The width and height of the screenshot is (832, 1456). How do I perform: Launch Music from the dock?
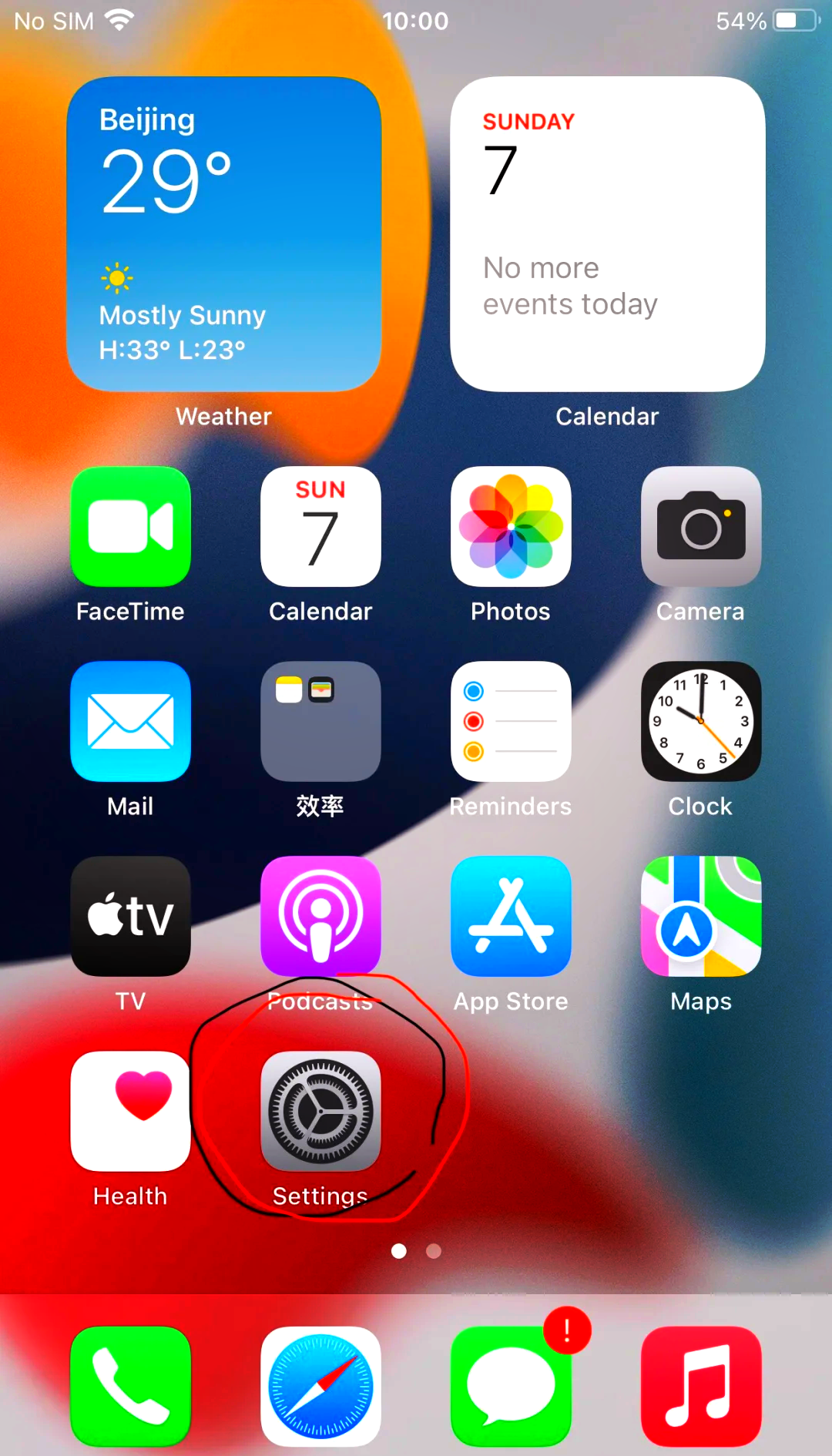[701, 1386]
